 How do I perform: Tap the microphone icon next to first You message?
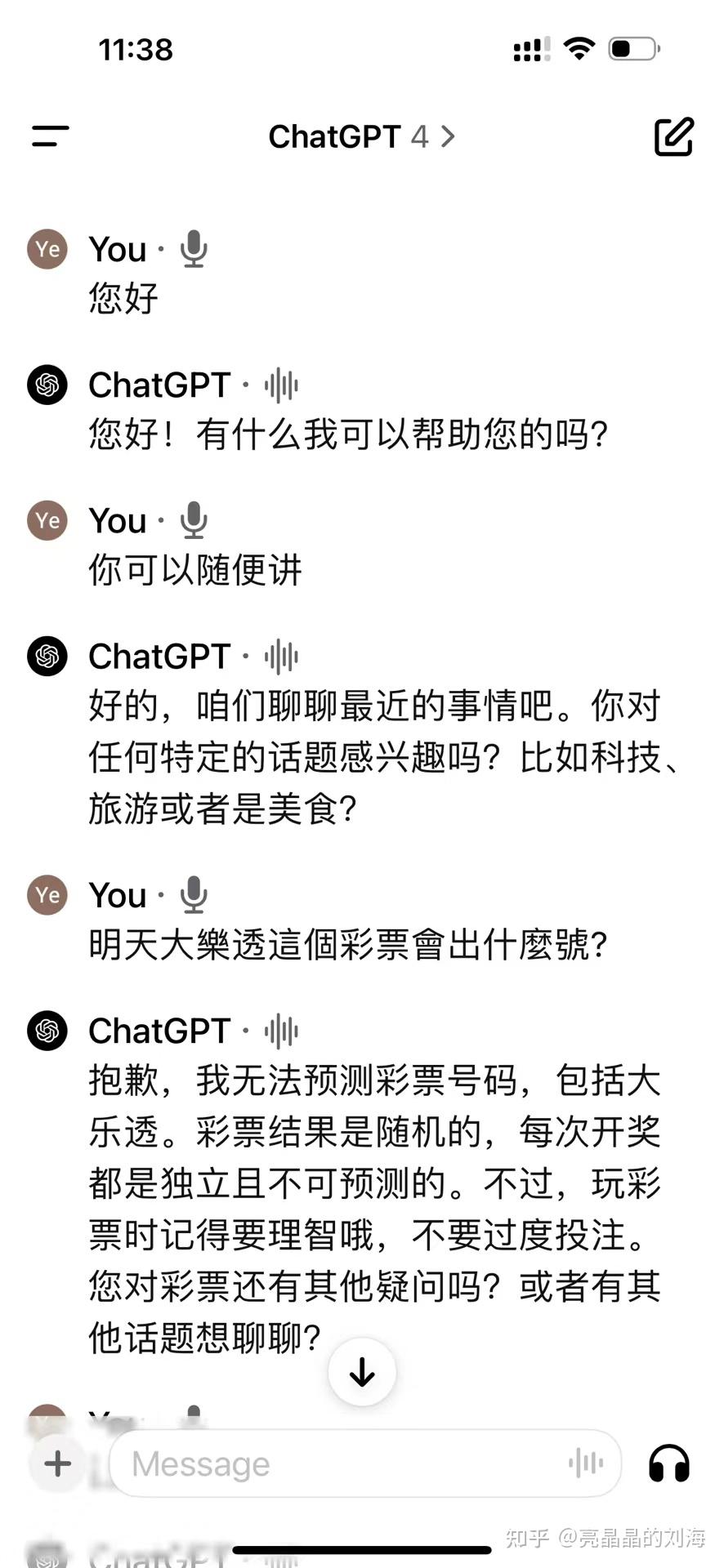[194, 249]
